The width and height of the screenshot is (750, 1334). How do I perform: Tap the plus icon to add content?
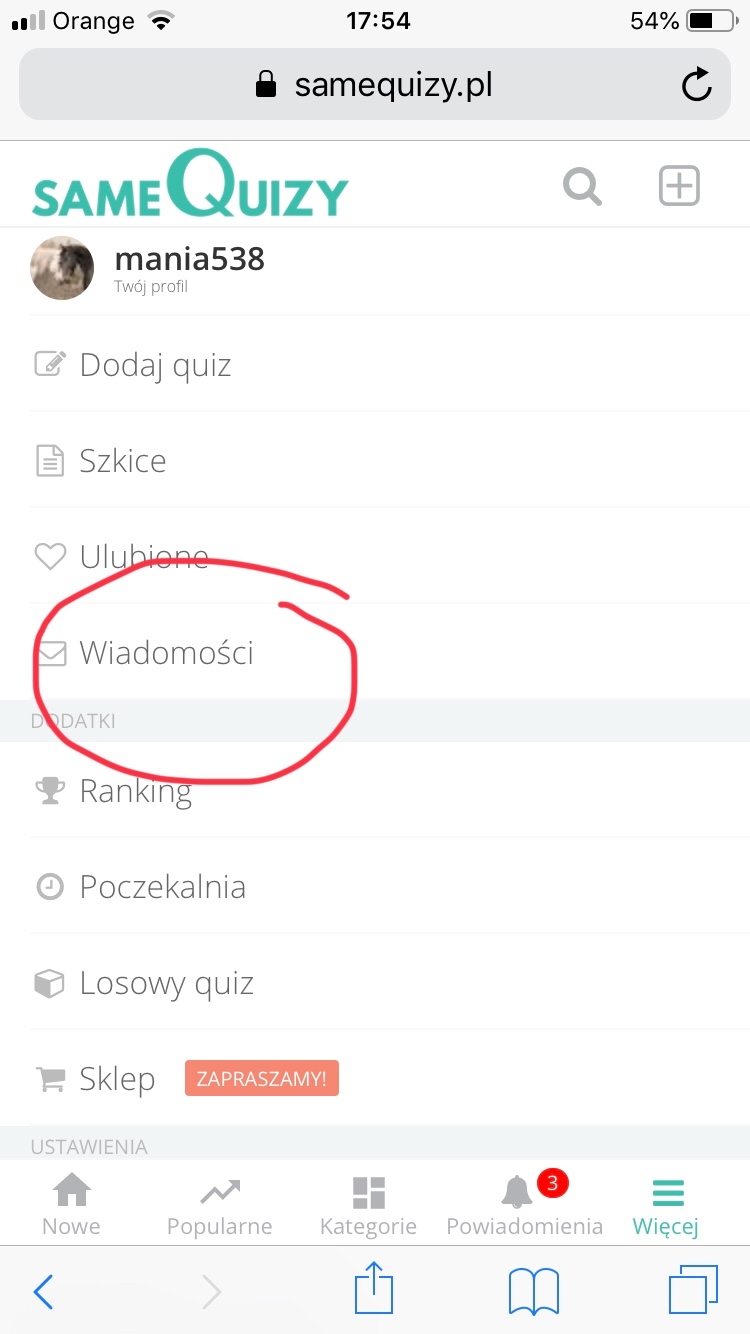click(x=679, y=186)
